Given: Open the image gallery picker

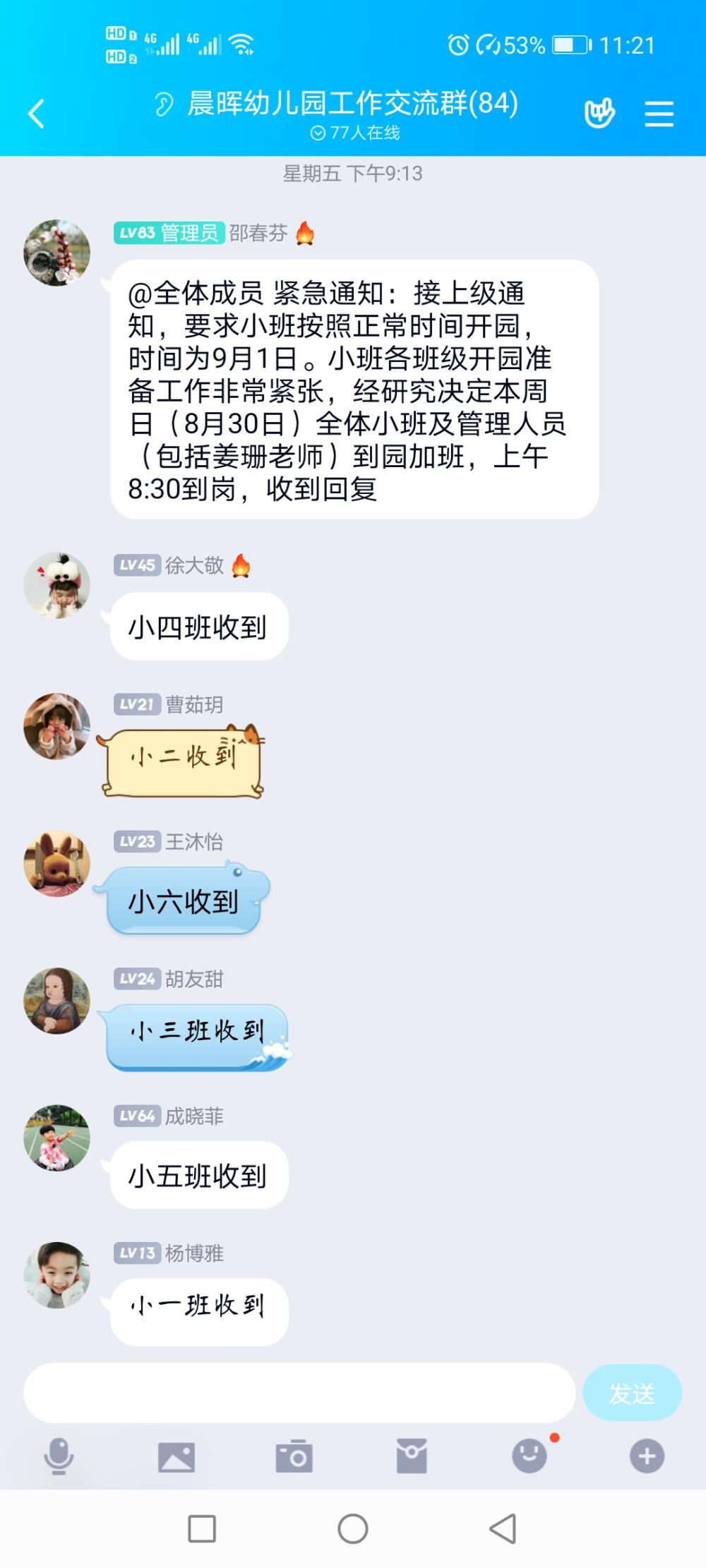Looking at the screenshot, I should (x=176, y=1457).
